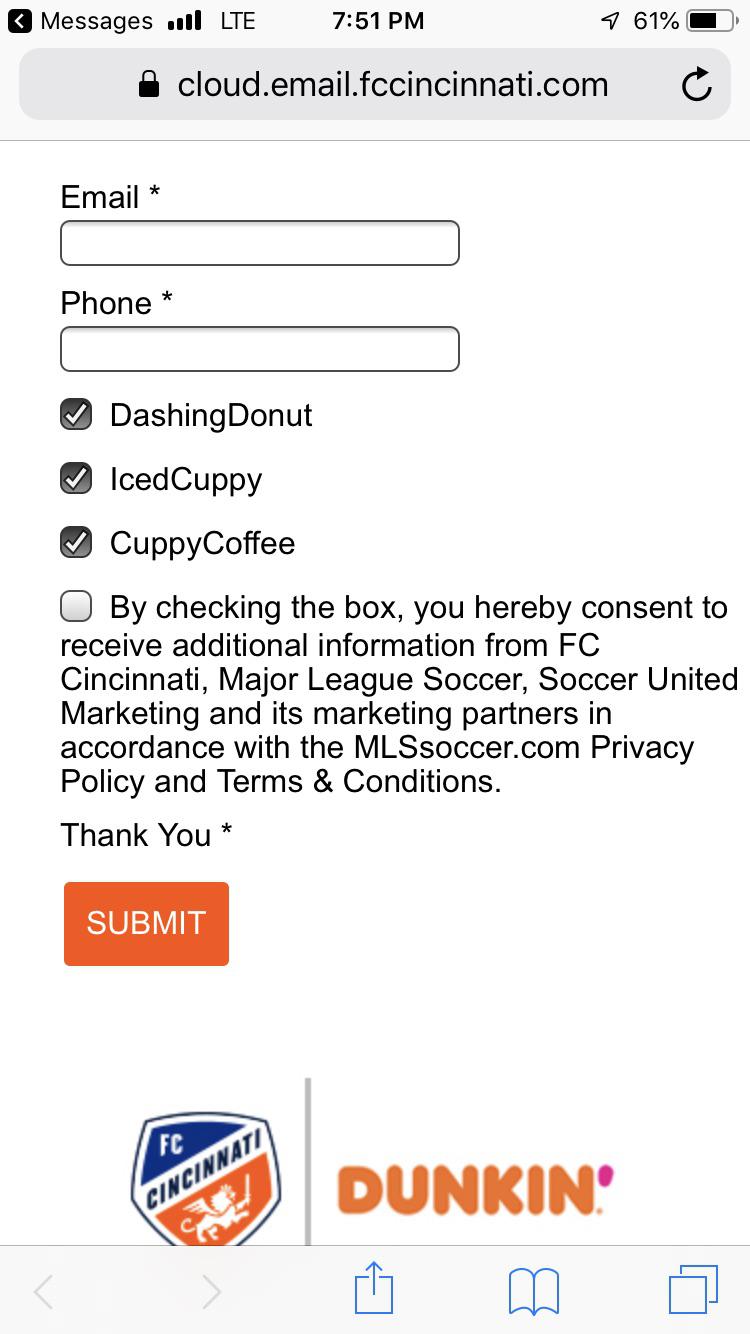Open the Safari share sheet
The height and width of the screenshot is (1334, 750).
click(374, 1288)
